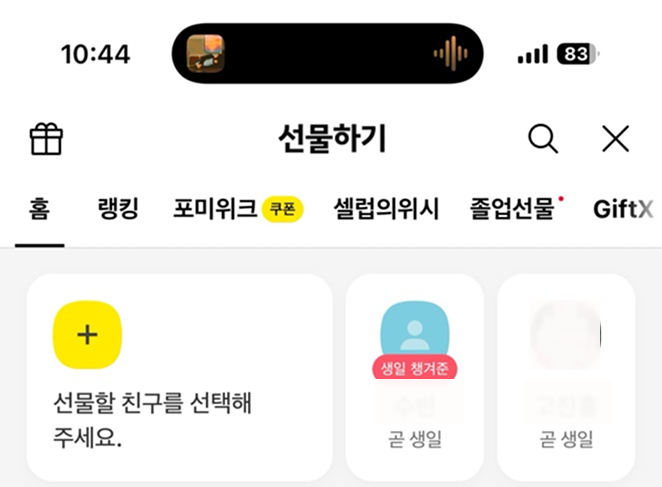Image resolution: width=662 pixels, height=487 pixels.
Task: Tap the yellow plus to choose a friend
Action: coord(87,334)
